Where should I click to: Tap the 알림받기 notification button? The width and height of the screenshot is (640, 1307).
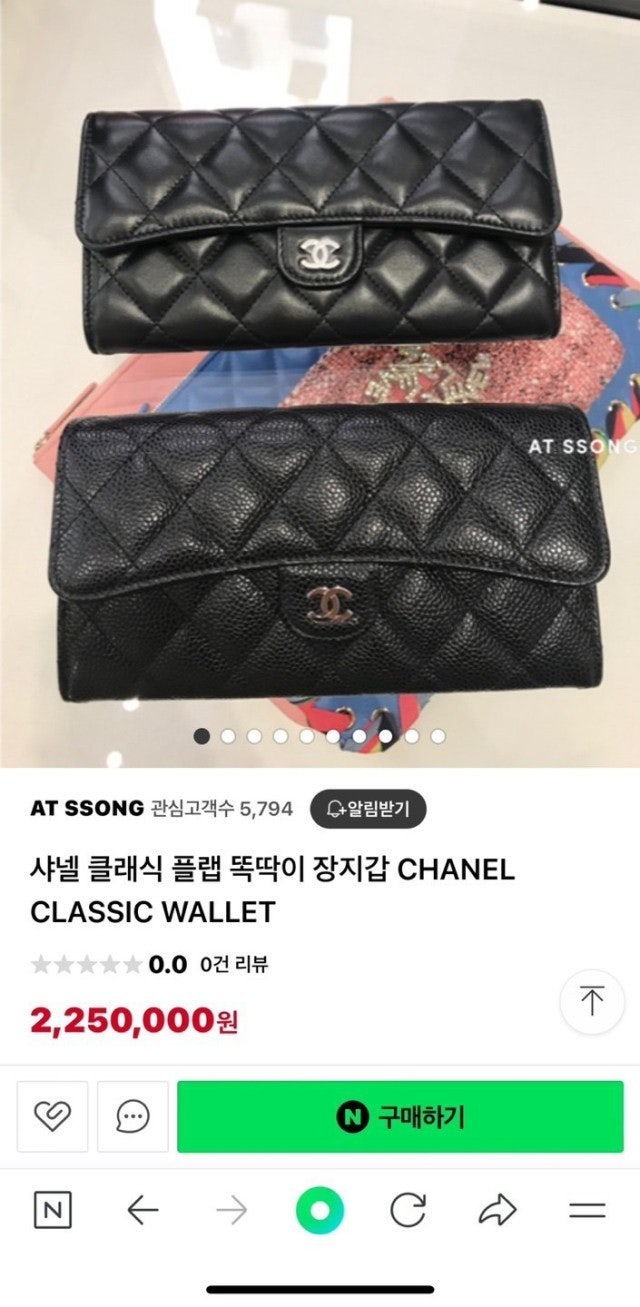367,809
